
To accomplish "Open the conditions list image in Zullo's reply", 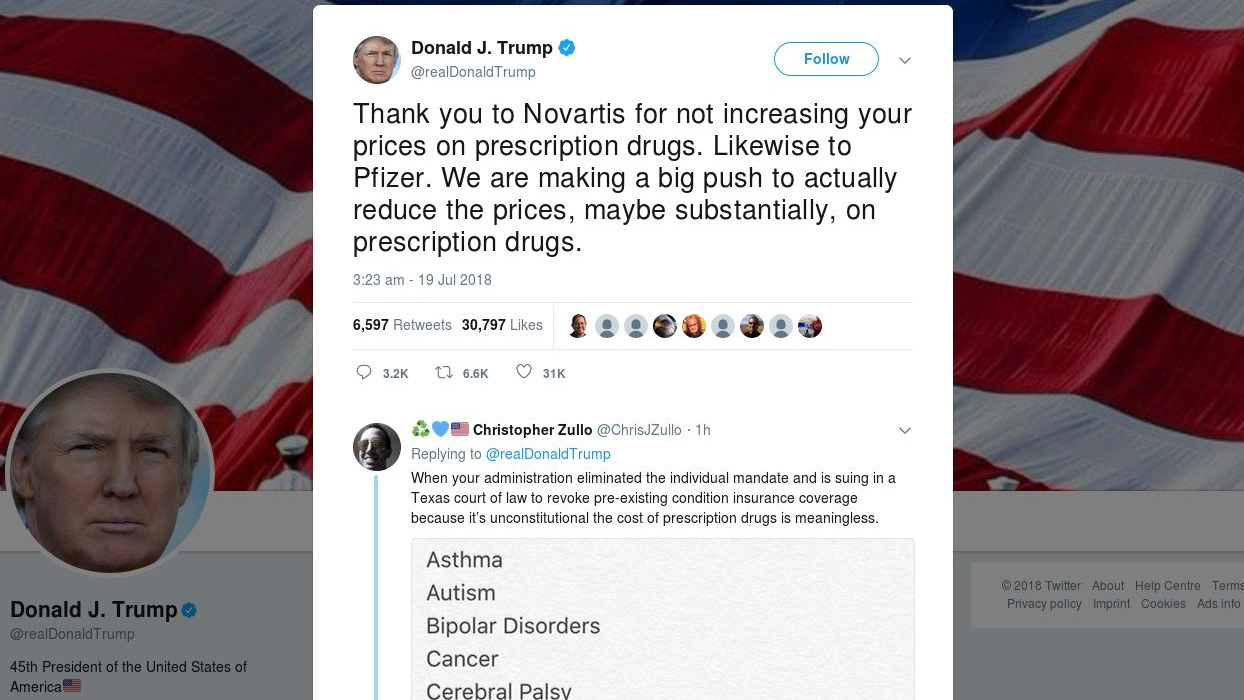I will (x=662, y=620).
